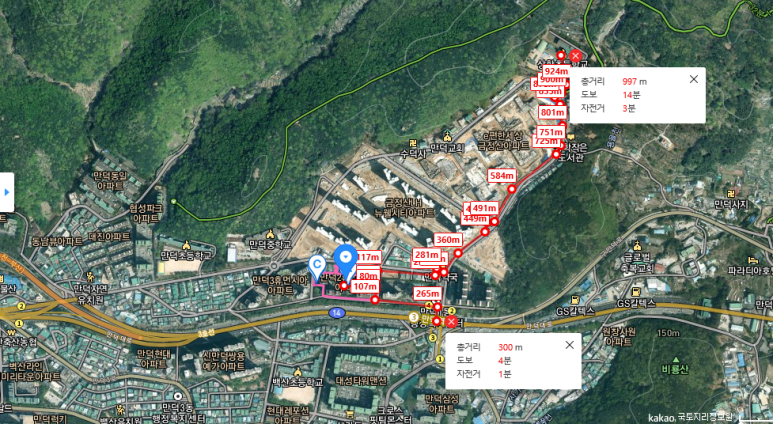The width and height of the screenshot is (773, 424).
Task: Close the 300 m distance summary popup
Action: [569, 345]
